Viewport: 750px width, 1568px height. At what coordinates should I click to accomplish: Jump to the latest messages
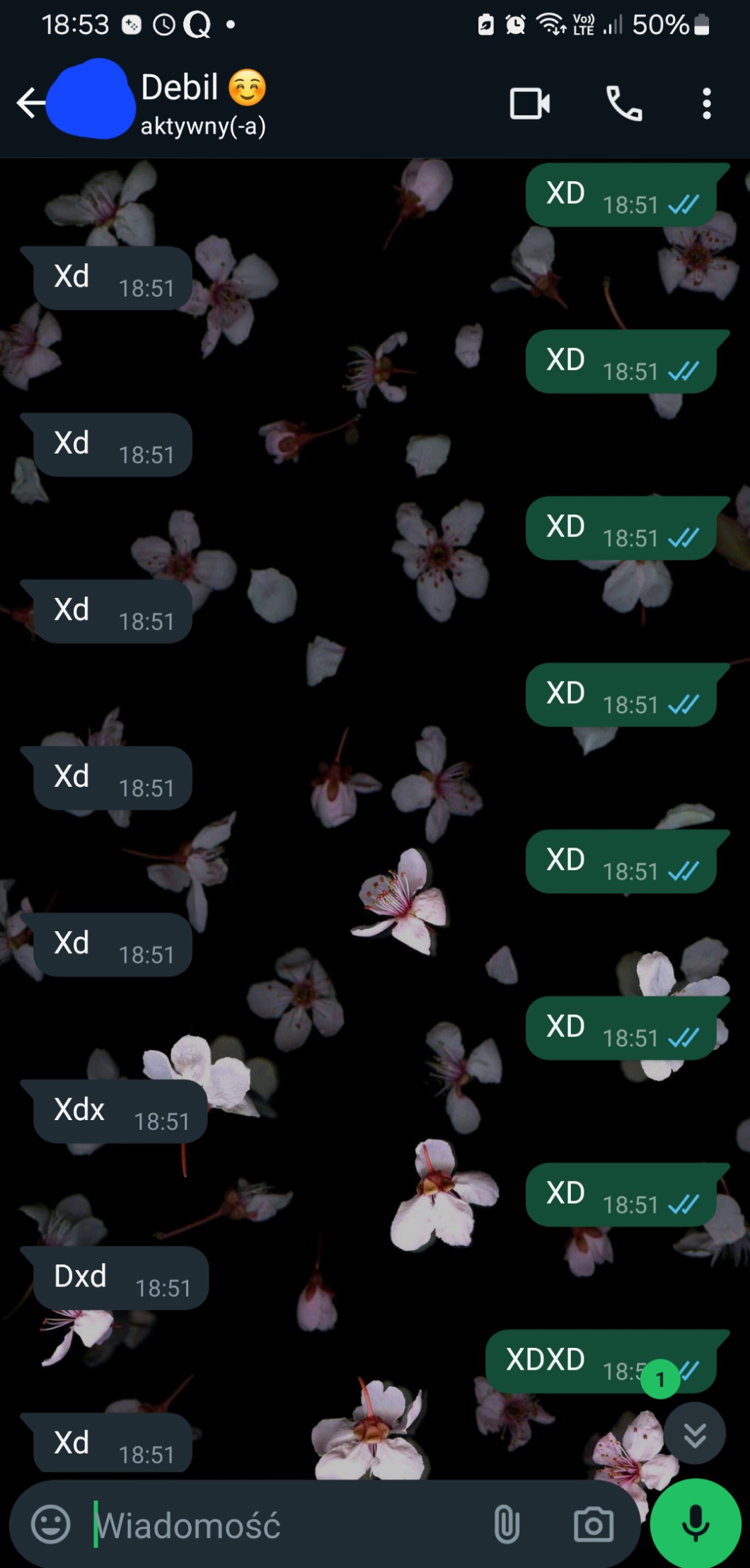694,1435
